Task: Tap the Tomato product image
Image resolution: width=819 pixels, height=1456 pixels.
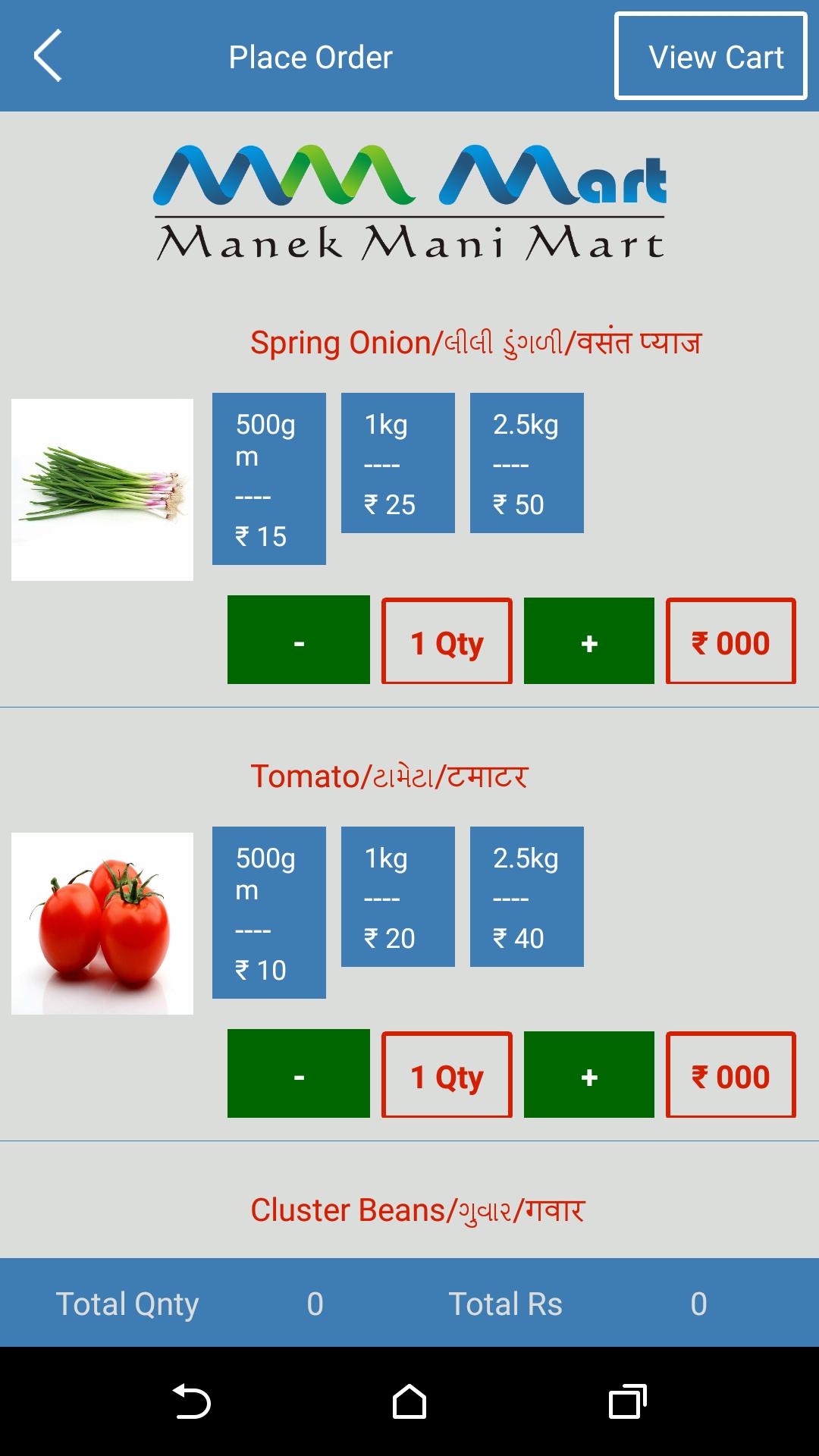Action: (102, 924)
